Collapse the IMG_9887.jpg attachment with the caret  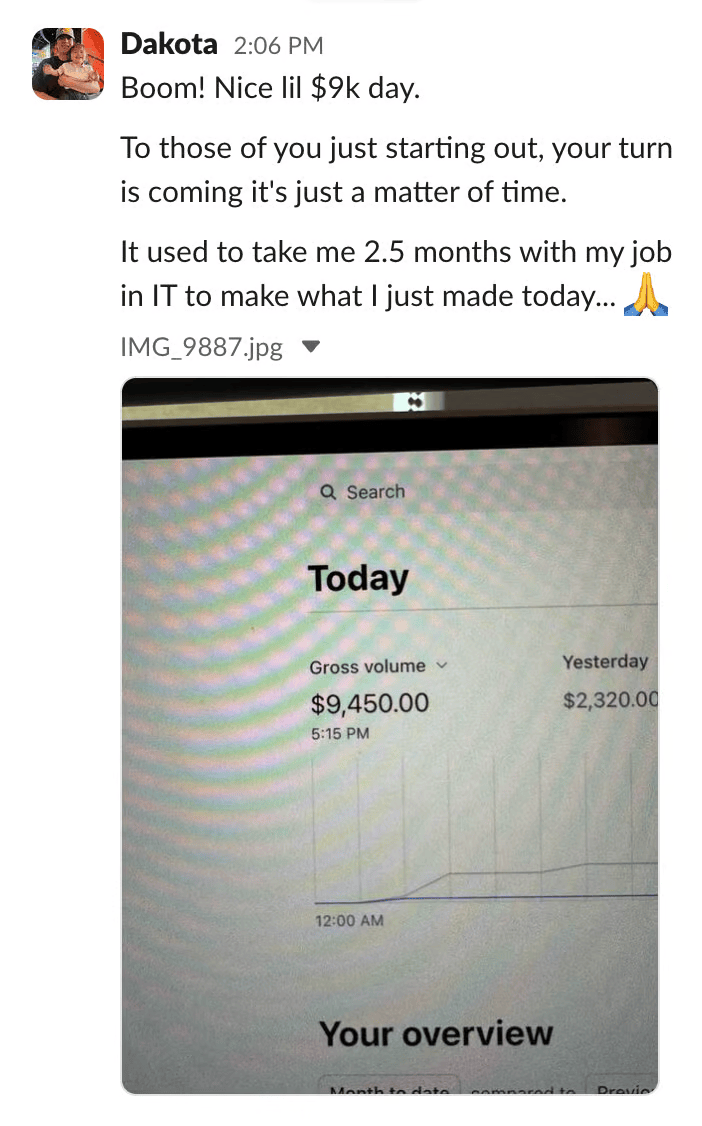(310, 348)
